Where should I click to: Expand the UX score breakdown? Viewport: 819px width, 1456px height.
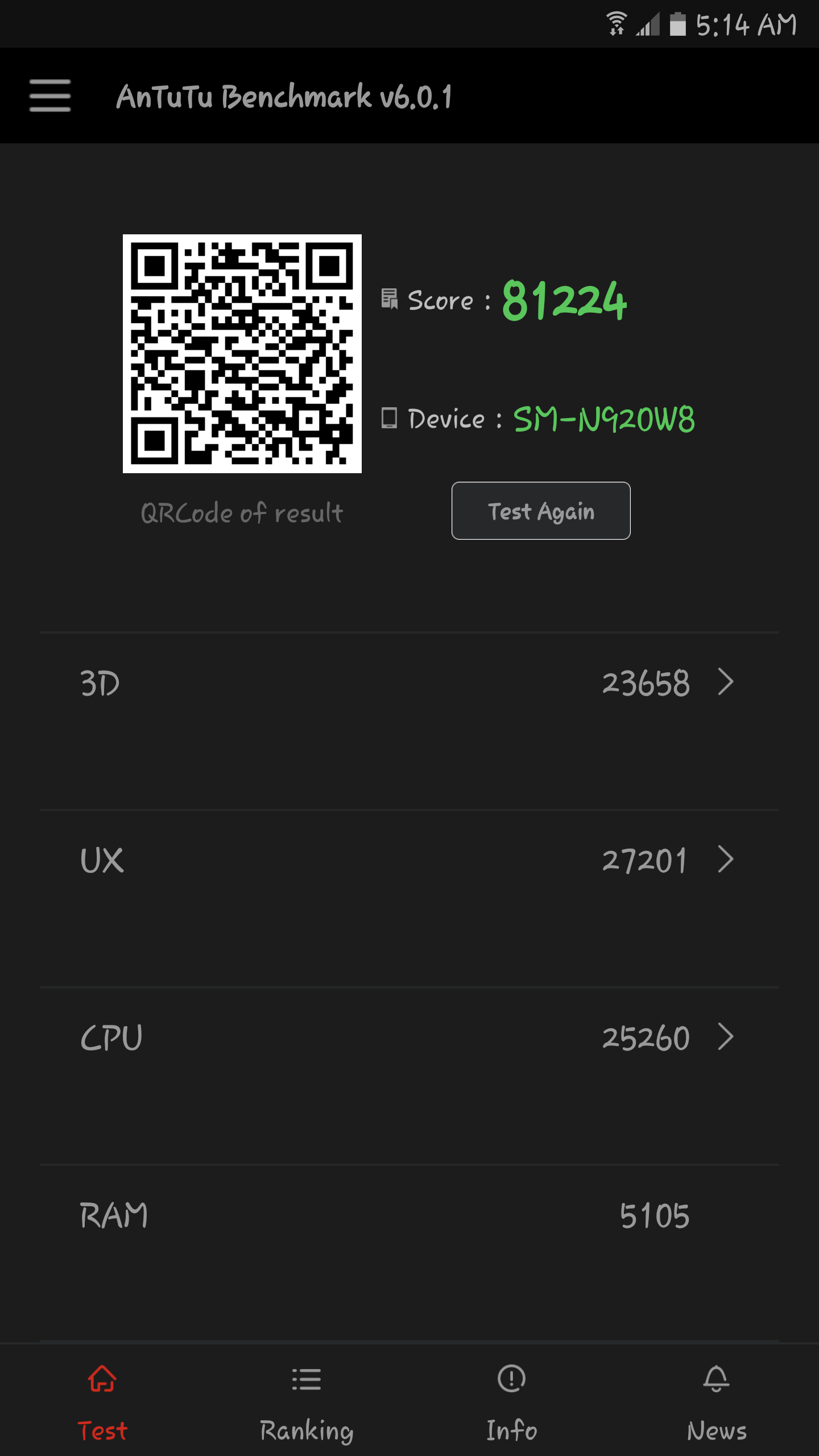[409, 860]
